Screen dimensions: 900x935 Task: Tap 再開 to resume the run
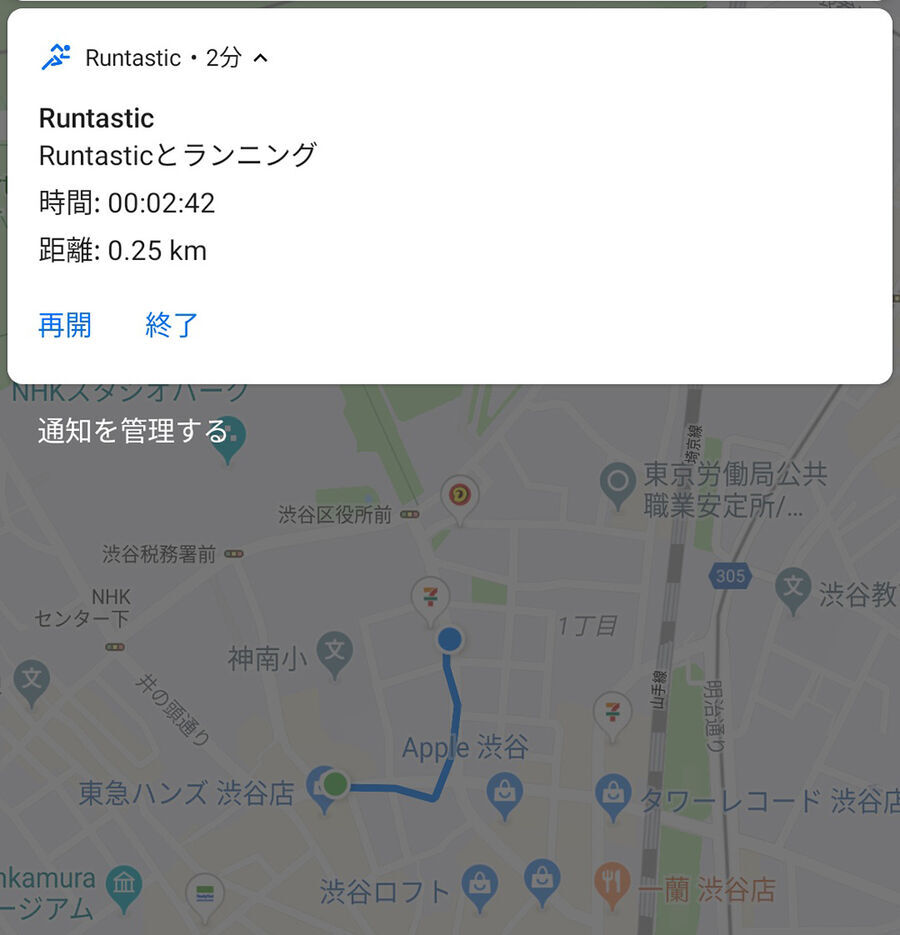pos(65,325)
